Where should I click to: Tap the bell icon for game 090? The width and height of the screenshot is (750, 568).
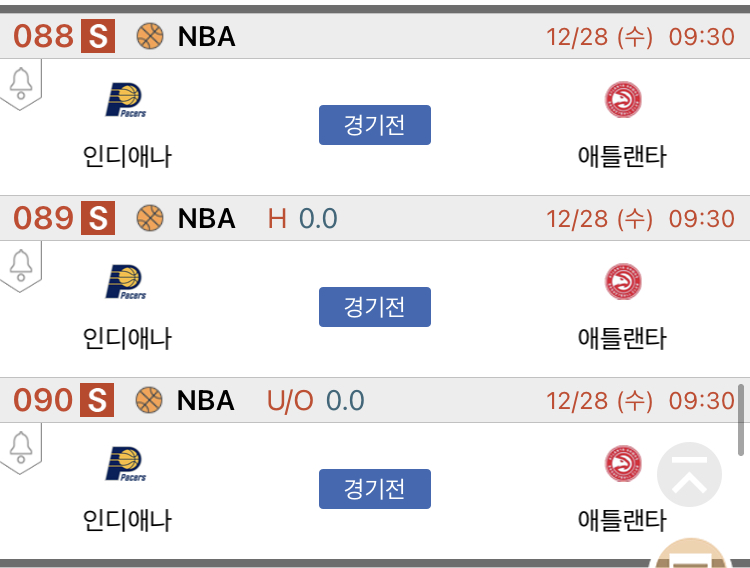(x=21, y=447)
